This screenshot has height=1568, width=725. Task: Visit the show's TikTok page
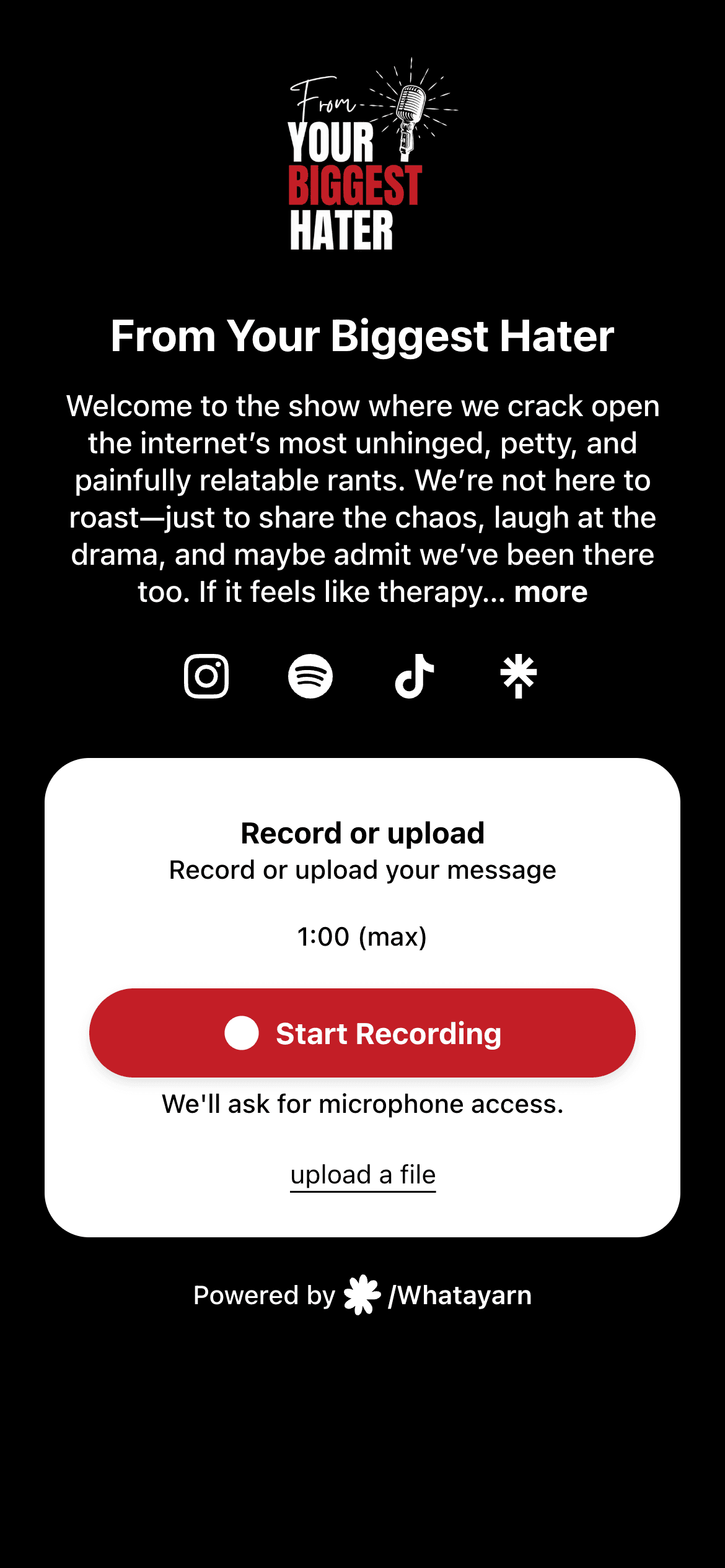(x=415, y=676)
